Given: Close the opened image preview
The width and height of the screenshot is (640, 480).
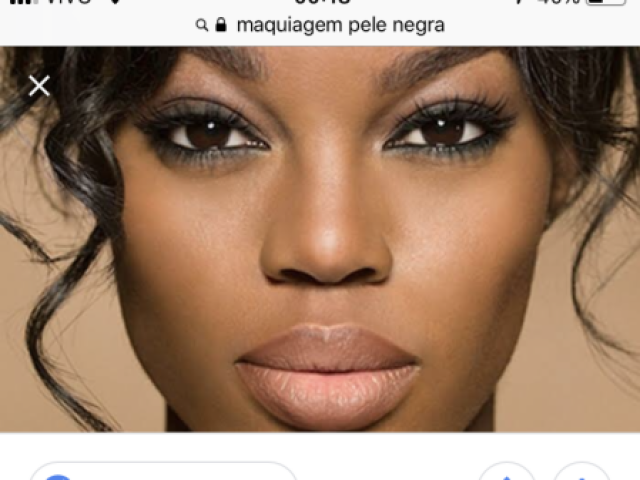Looking at the screenshot, I should pyautogui.click(x=39, y=86).
